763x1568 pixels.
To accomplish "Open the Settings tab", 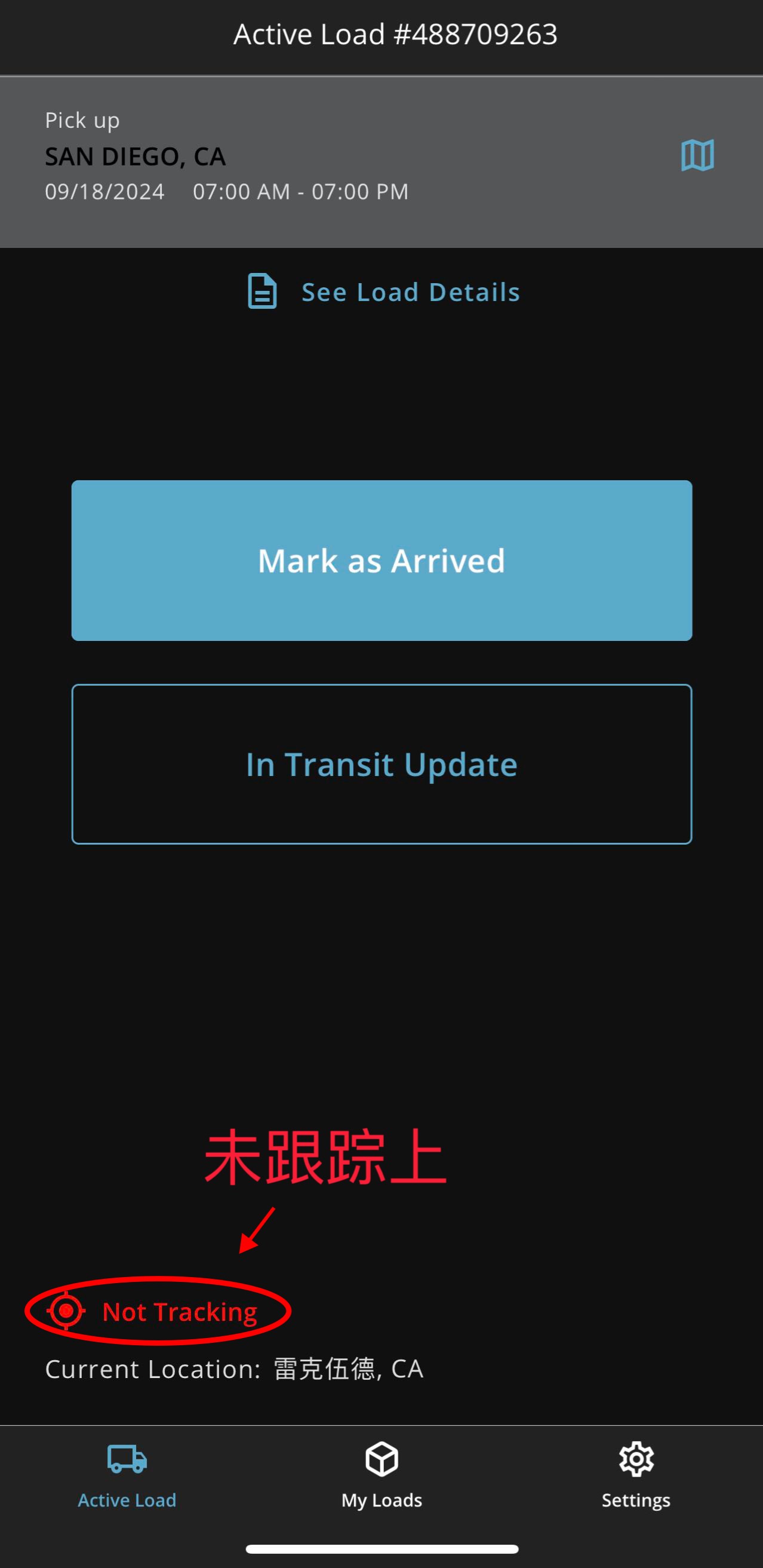I will coord(635,1475).
